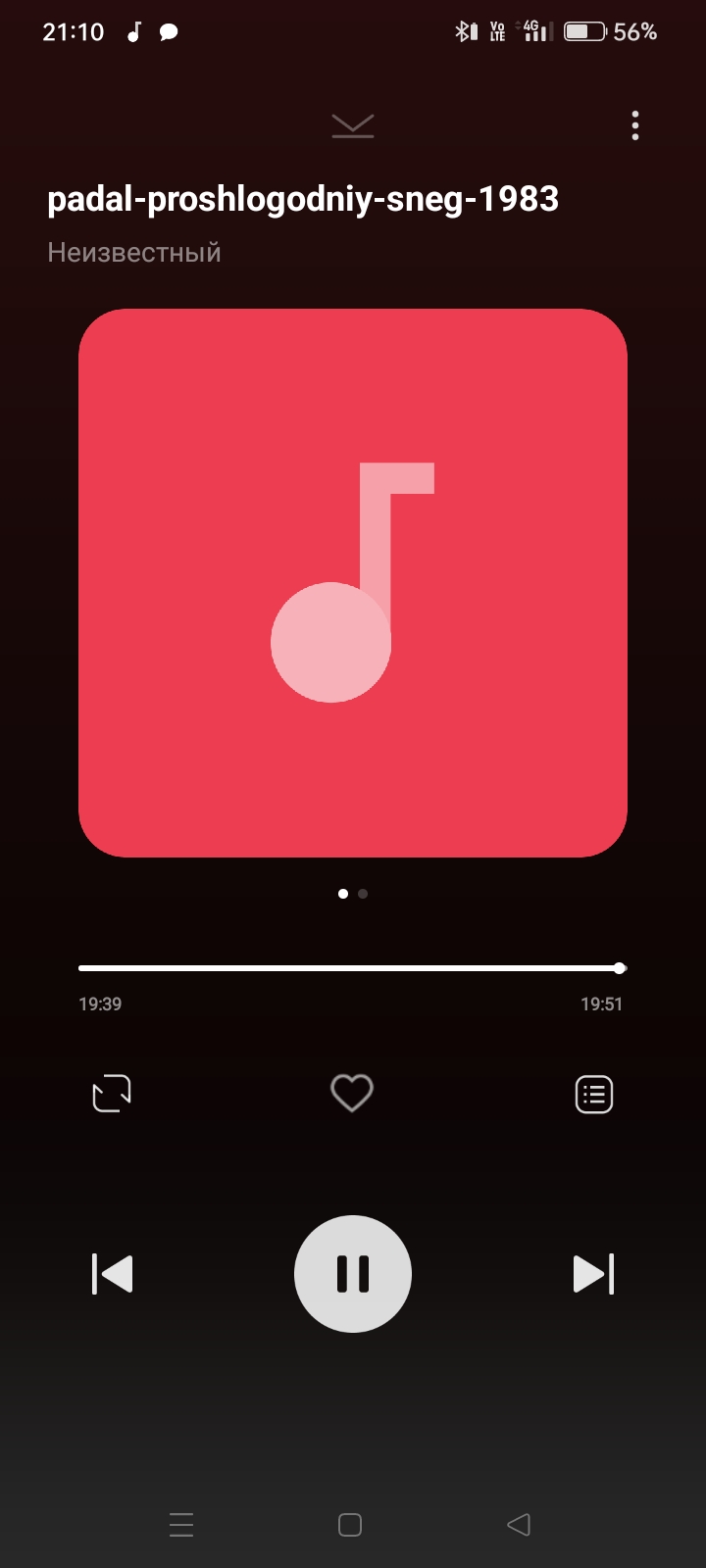The image size is (706, 1568).
Task: Skip to the next track
Action: coord(593,1274)
